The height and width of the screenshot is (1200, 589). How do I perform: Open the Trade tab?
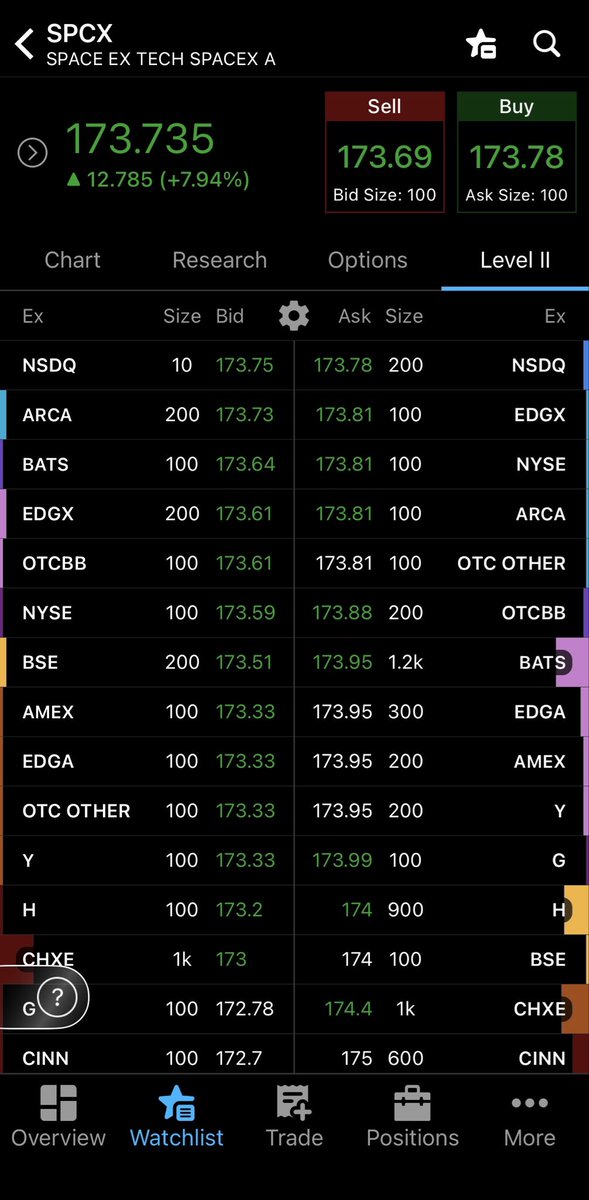pyautogui.click(x=294, y=1116)
